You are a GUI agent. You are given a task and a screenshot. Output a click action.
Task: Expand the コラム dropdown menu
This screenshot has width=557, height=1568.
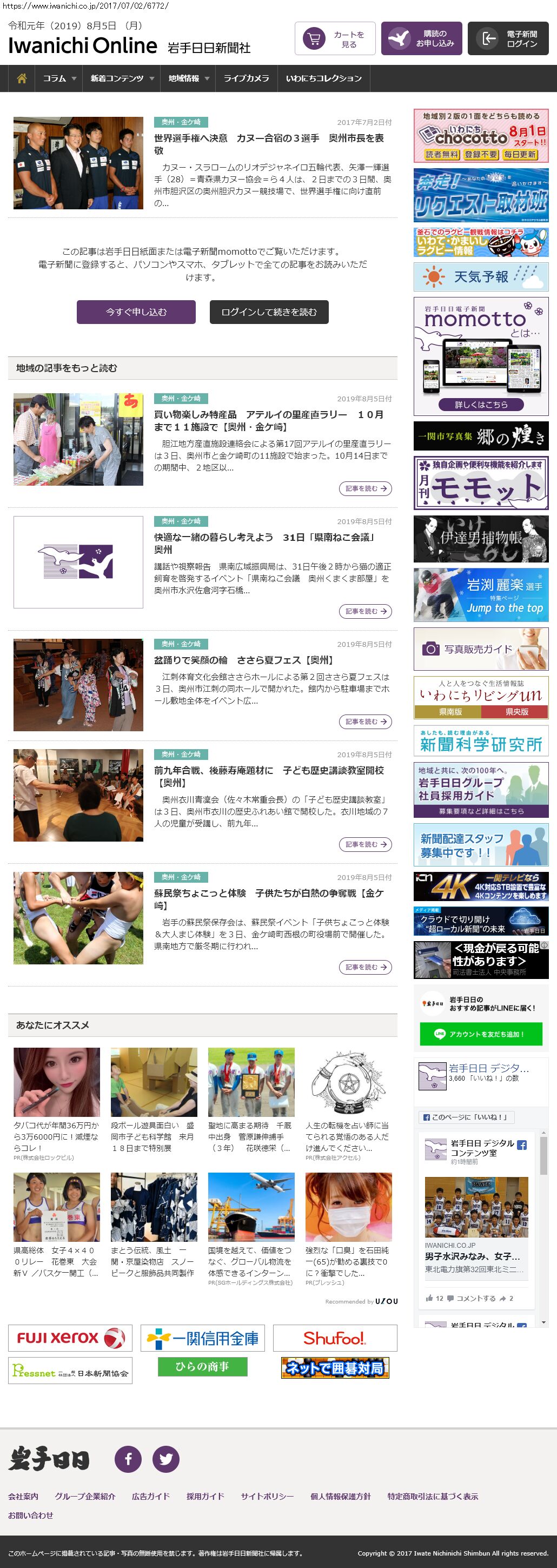pyautogui.click(x=58, y=78)
